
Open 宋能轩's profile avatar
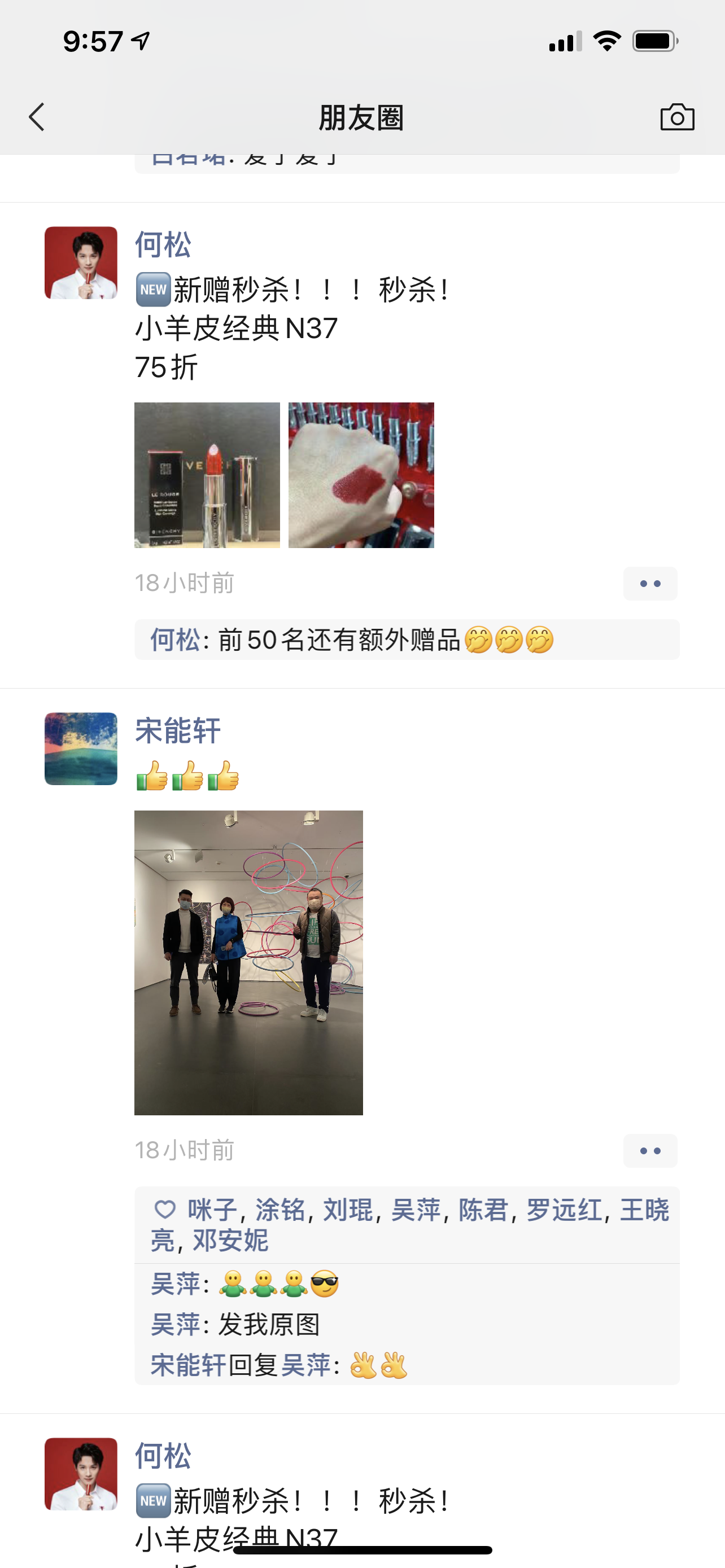click(x=81, y=748)
